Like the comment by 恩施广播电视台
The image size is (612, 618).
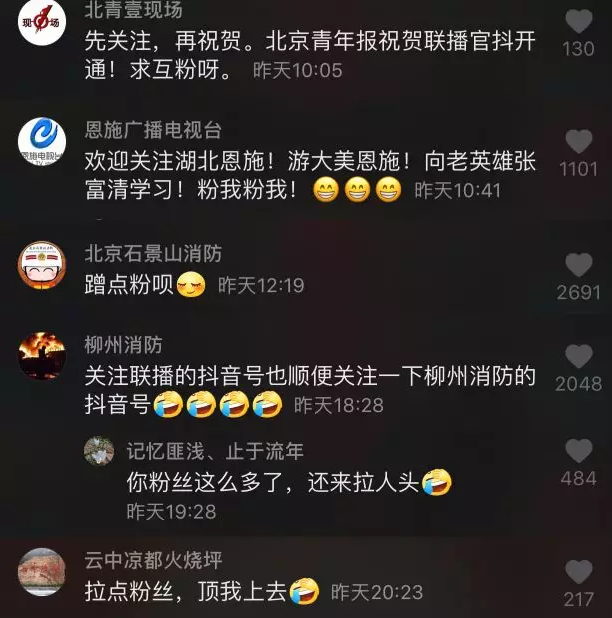578,141
